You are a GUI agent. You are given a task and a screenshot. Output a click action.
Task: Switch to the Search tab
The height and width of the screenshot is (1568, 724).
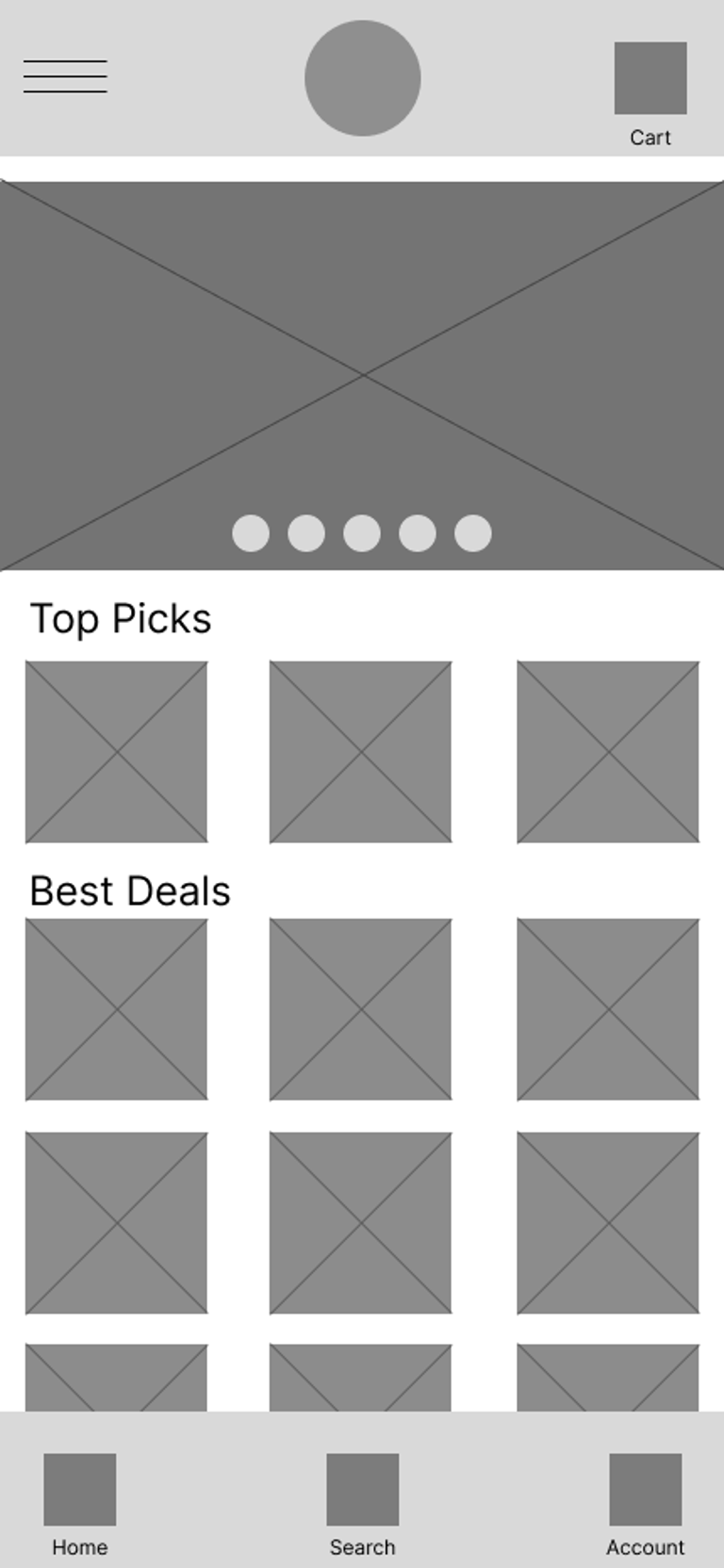click(x=363, y=1505)
